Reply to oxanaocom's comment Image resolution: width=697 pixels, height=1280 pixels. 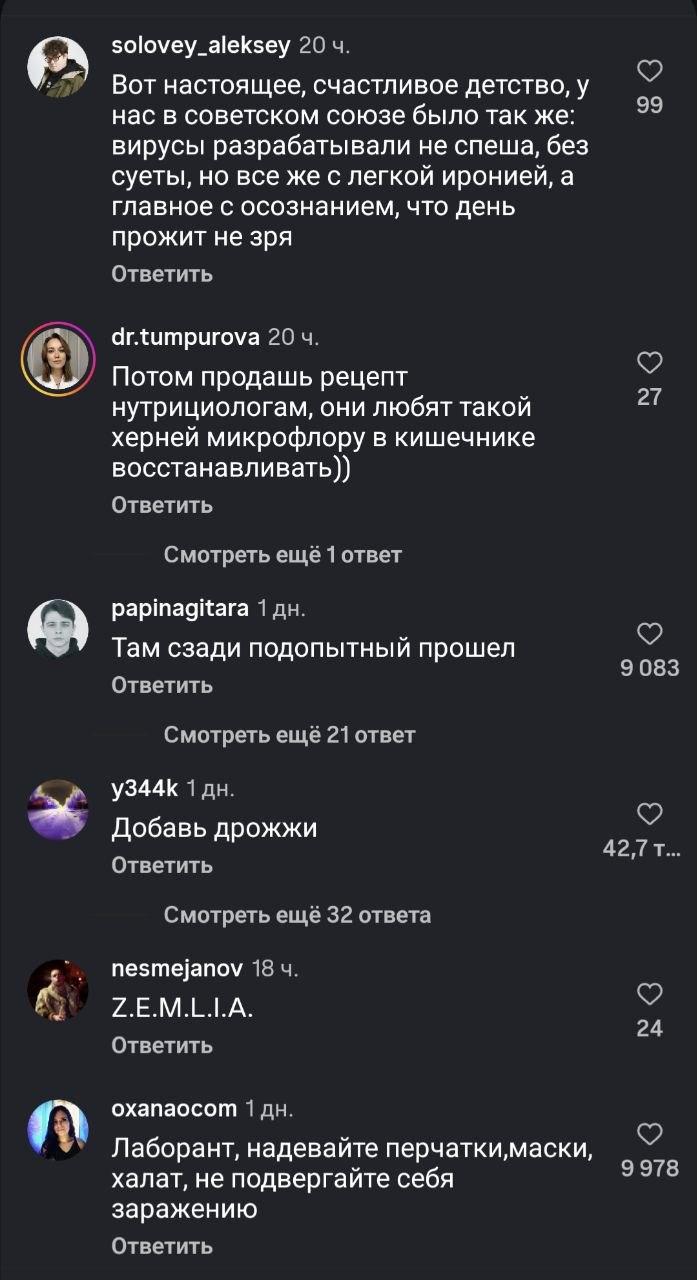(x=162, y=1246)
